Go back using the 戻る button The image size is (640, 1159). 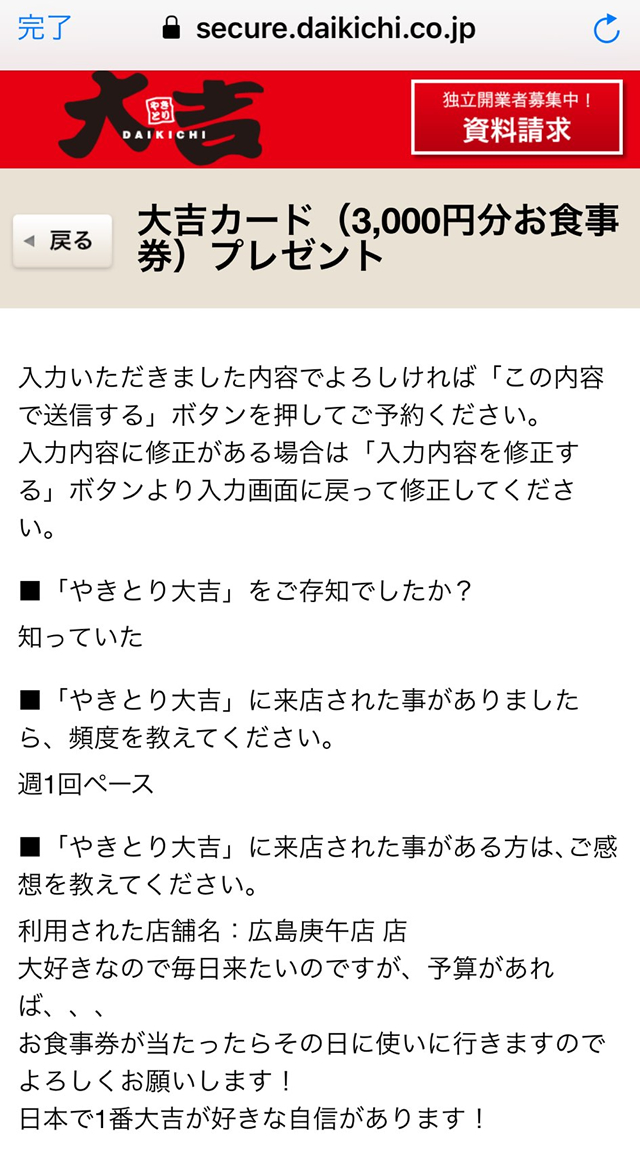62,240
